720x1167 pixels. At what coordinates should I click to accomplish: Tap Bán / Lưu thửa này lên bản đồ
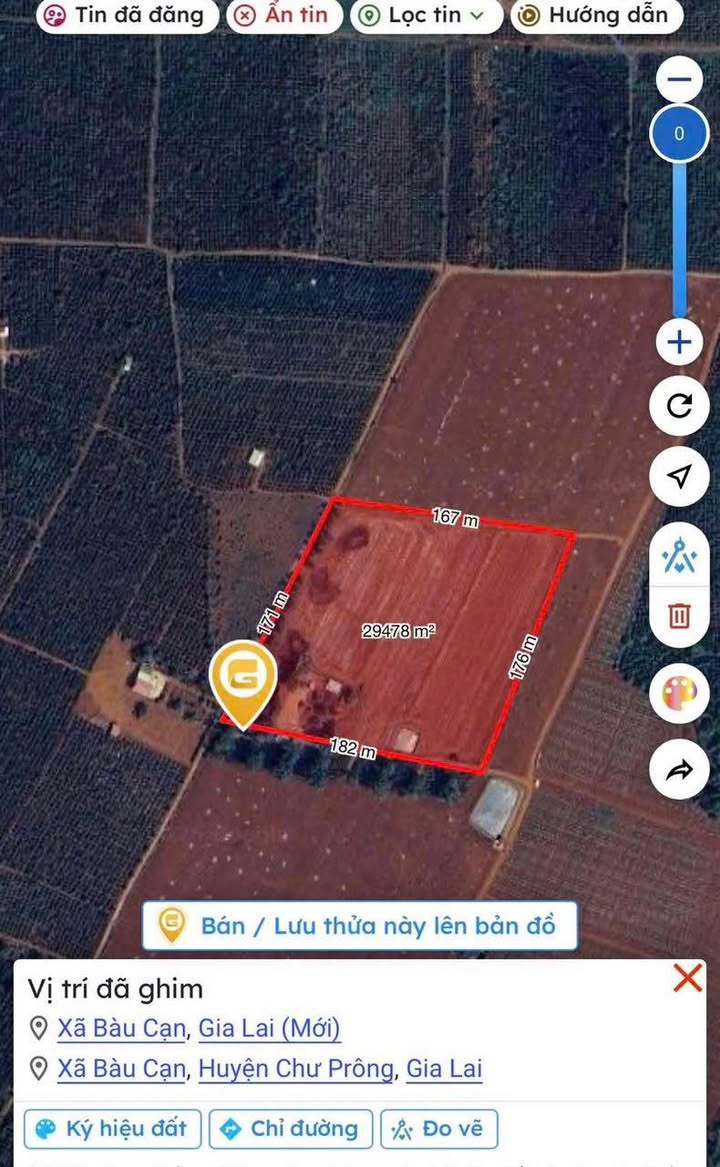(x=360, y=925)
